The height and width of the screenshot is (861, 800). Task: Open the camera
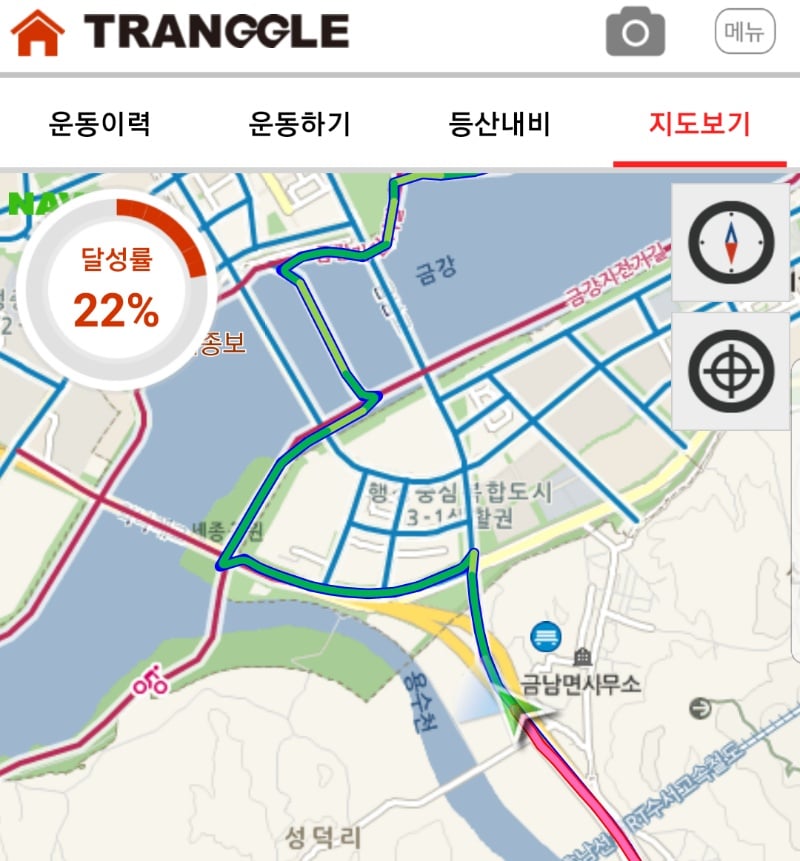(x=635, y=32)
